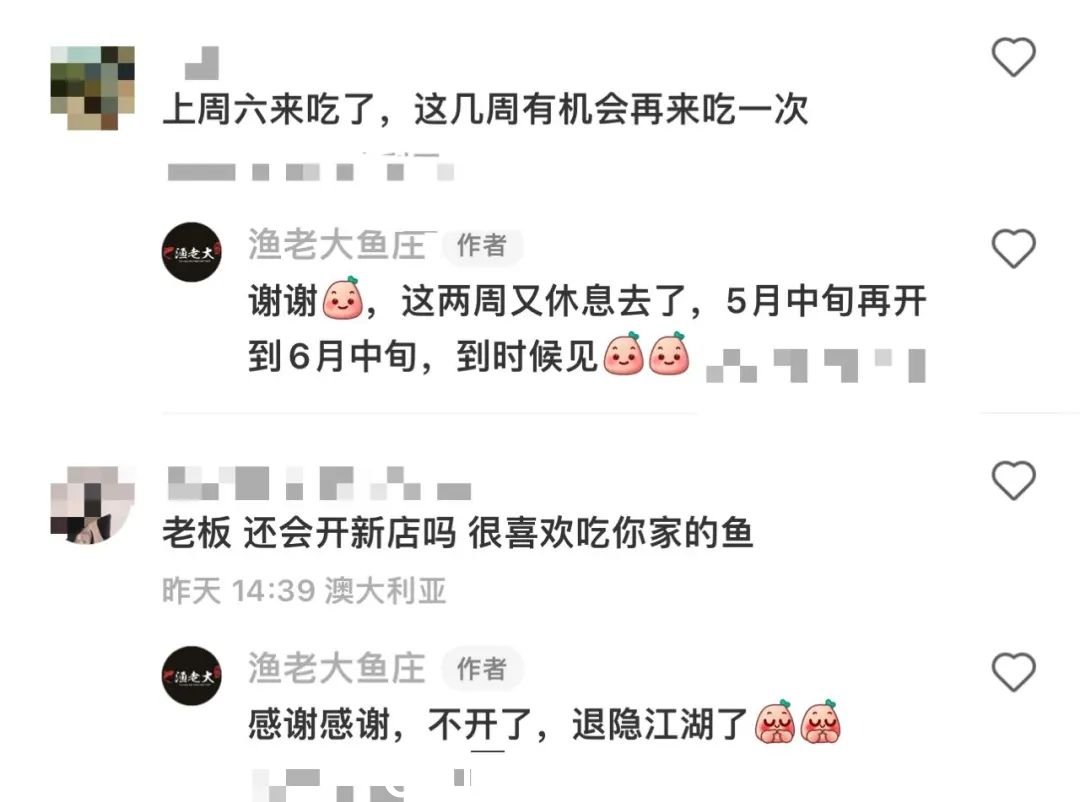Viewport: 1080px width, 802px height.
Task: Open 渔老大鱼庄 avatar on the mid-May reply
Action: pos(192,251)
